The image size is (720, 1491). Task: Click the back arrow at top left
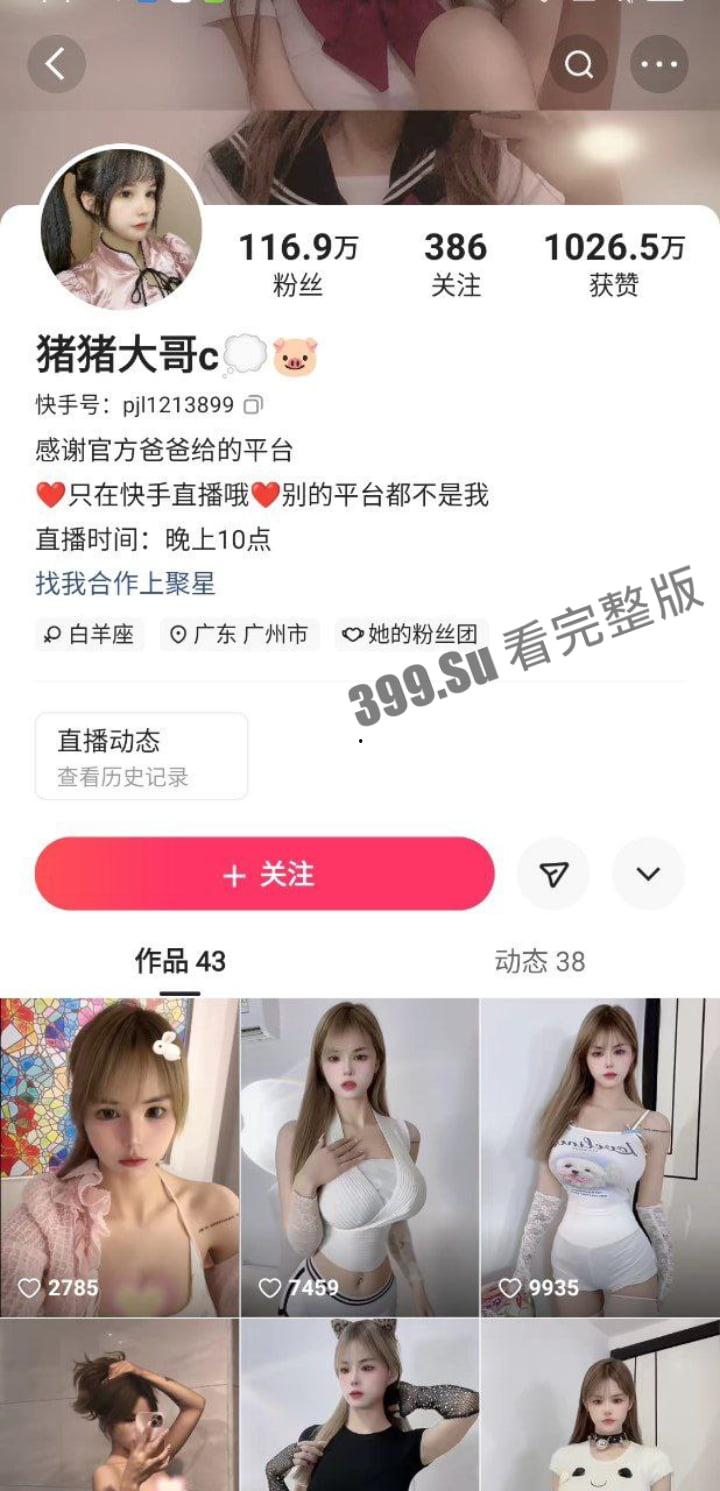(55, 63)
